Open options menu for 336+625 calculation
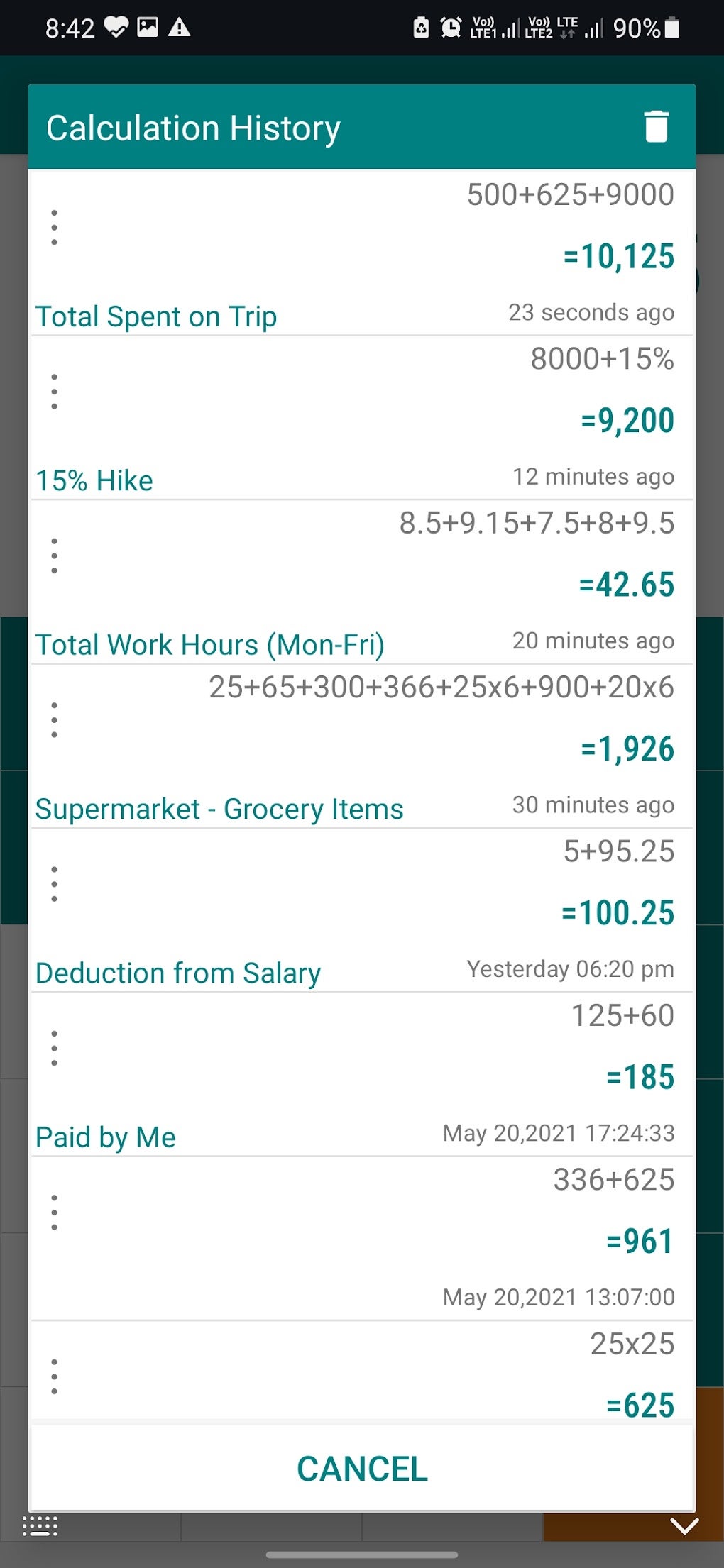Screen dimensions: 724x1568 point(55,1213)
